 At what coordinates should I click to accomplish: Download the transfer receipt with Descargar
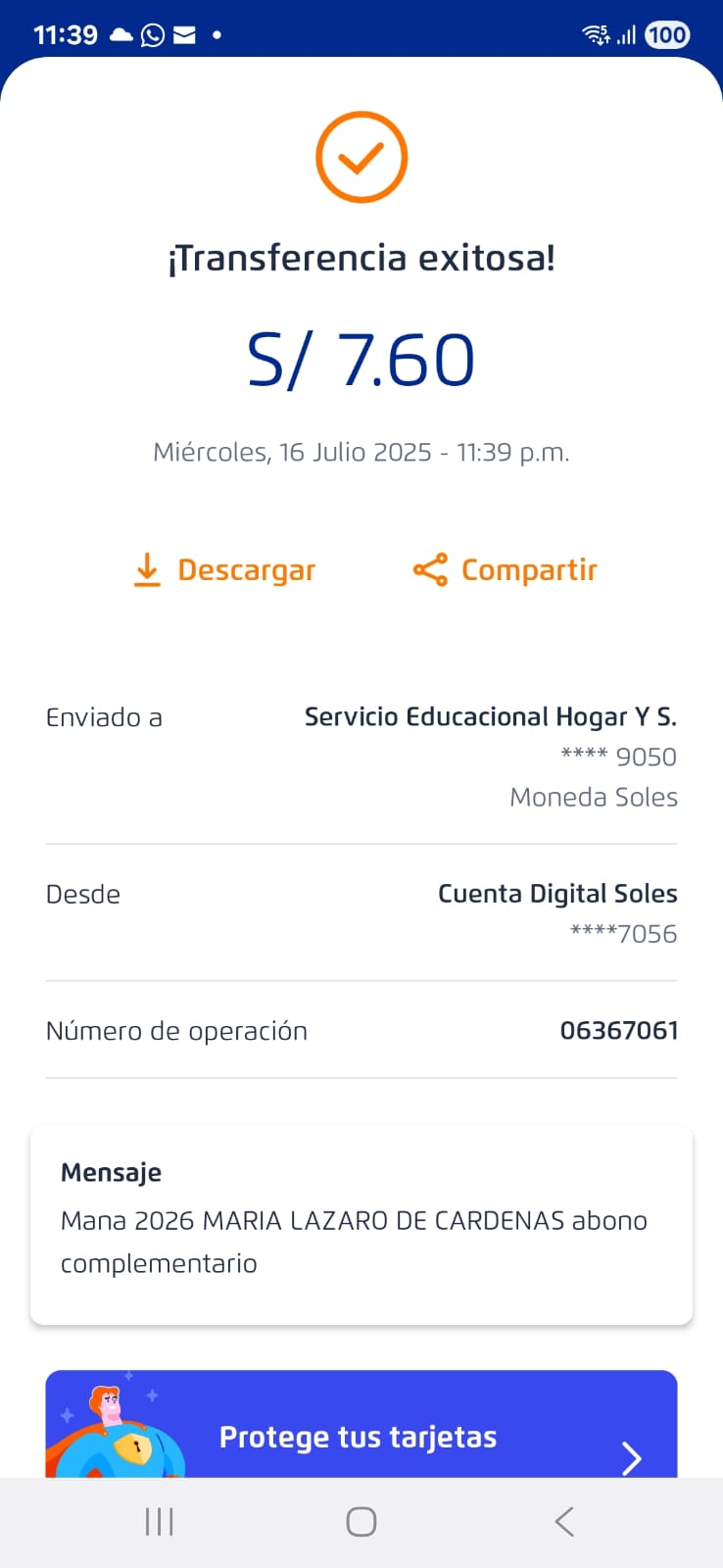coord(224,570)
